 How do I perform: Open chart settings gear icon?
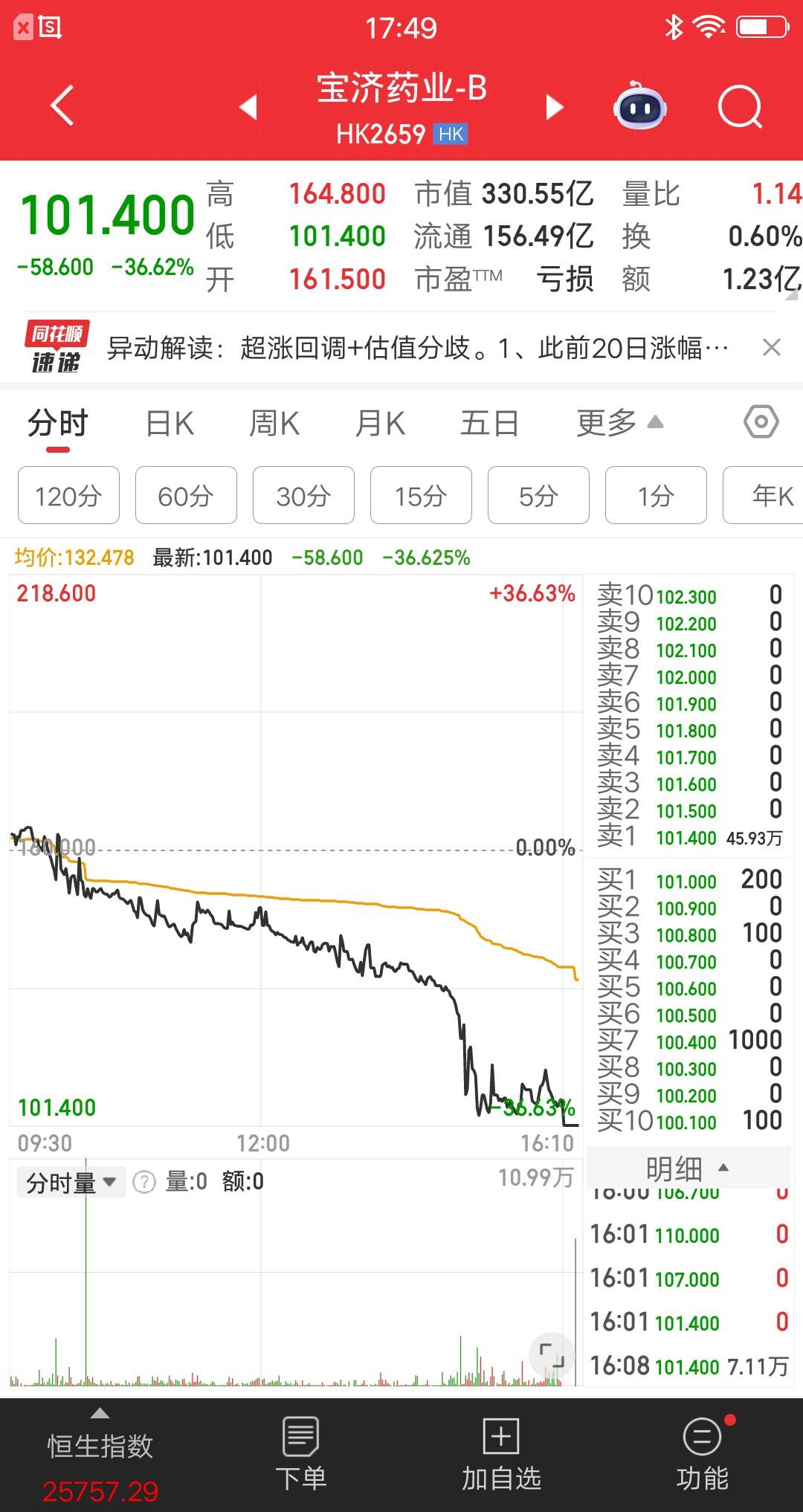[x=760, y=421]
